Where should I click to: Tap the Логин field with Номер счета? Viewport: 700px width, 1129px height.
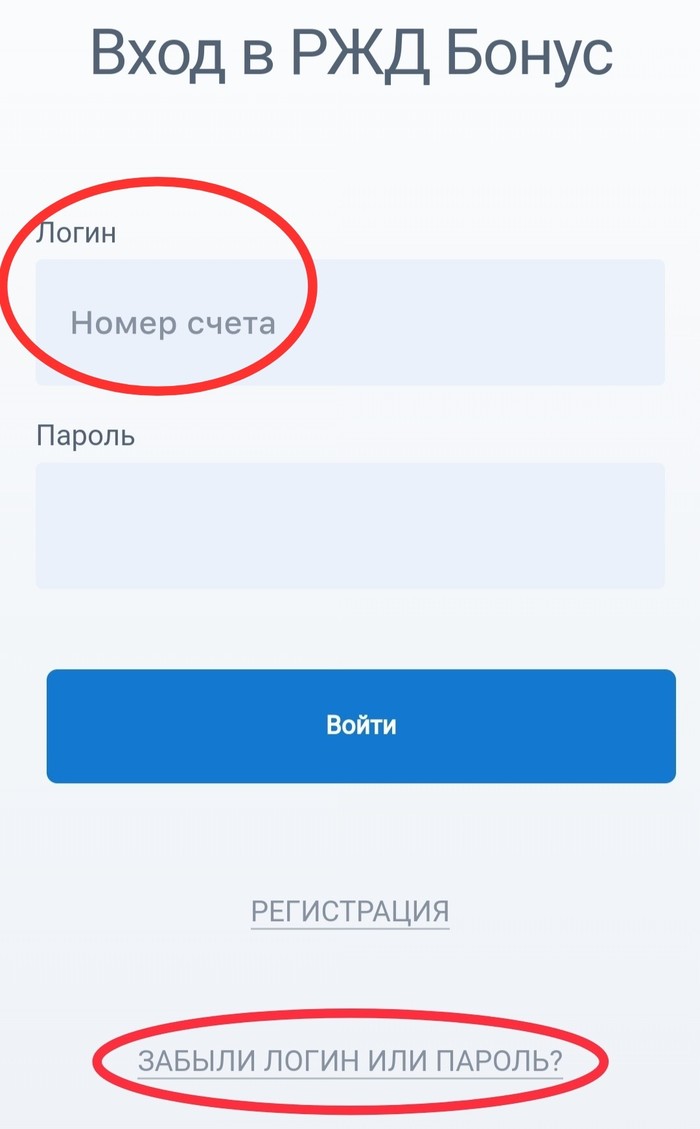350,322
